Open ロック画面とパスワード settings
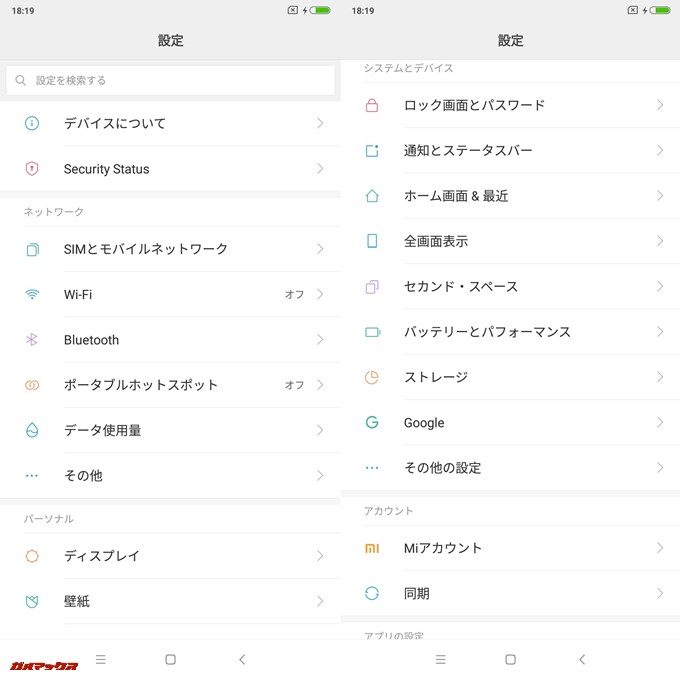Viewport: 680px width, 680px height. coord(510,105)
